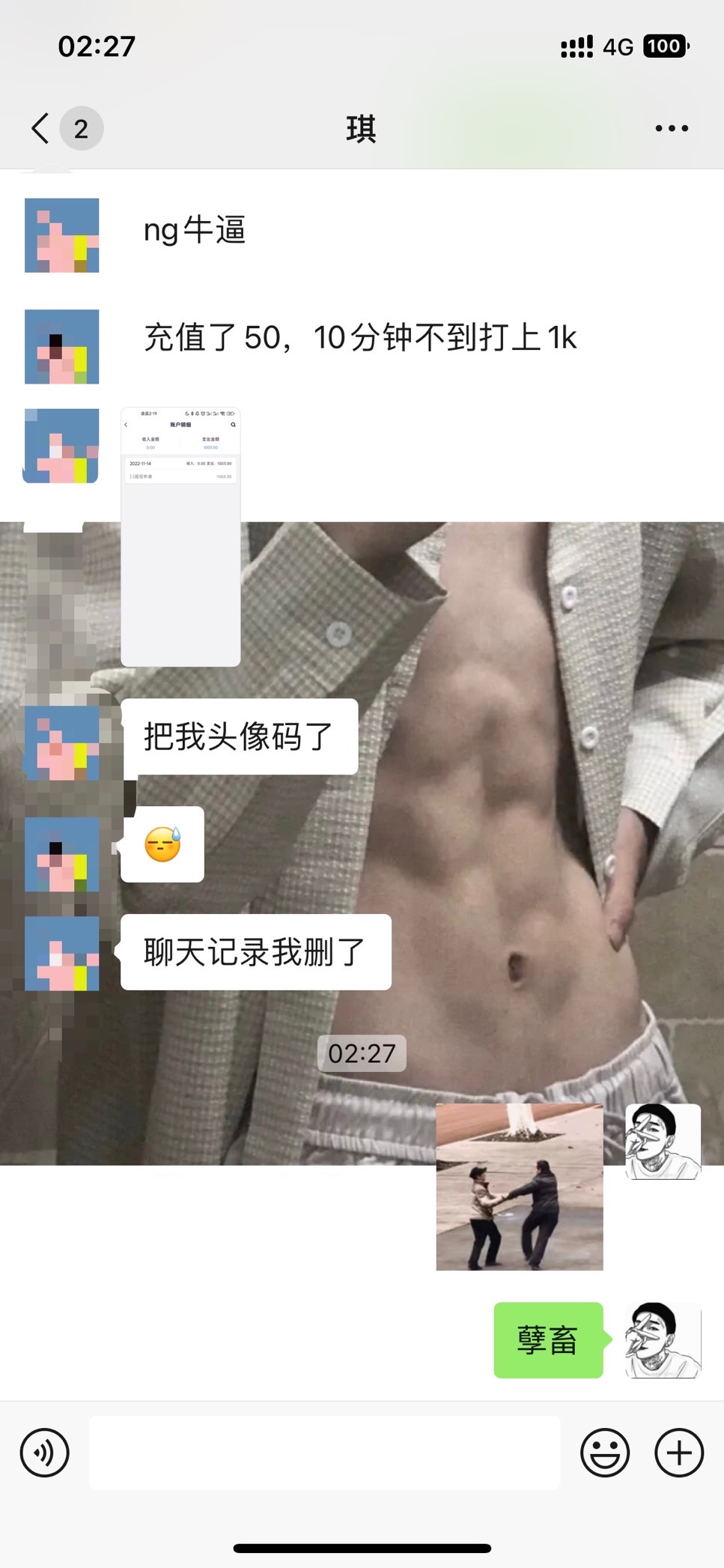Go back to the chat list
This screenshot has width=724, height=1568.
(x=41, y=128)
